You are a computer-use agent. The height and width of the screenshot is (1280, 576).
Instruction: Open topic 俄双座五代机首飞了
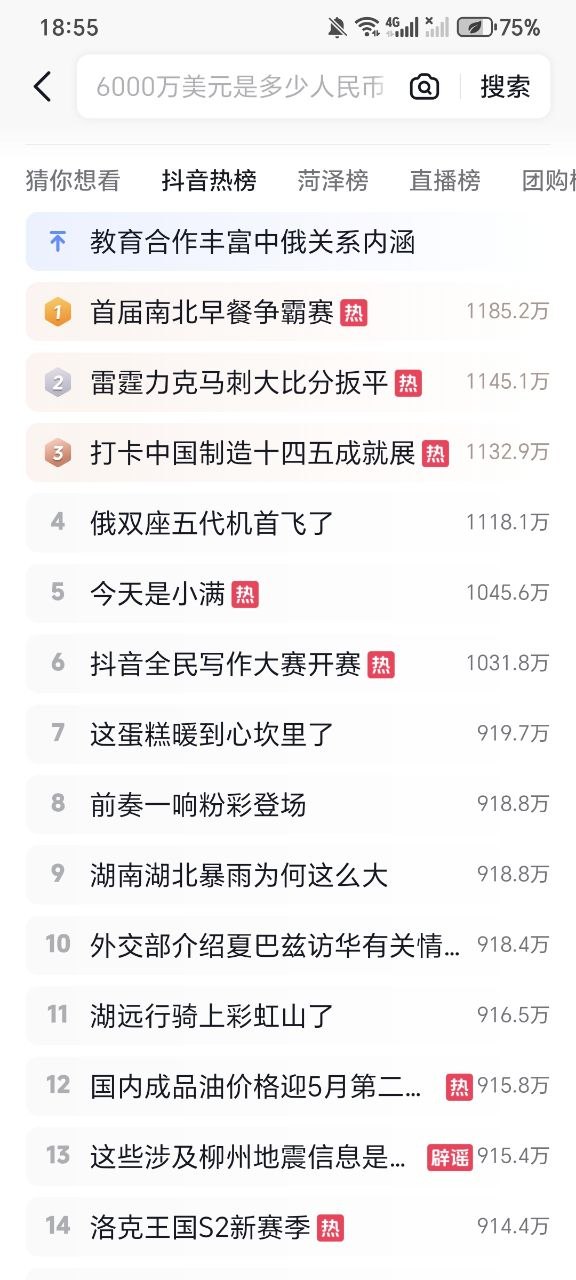pyautogui.click(x=288, y=523)
